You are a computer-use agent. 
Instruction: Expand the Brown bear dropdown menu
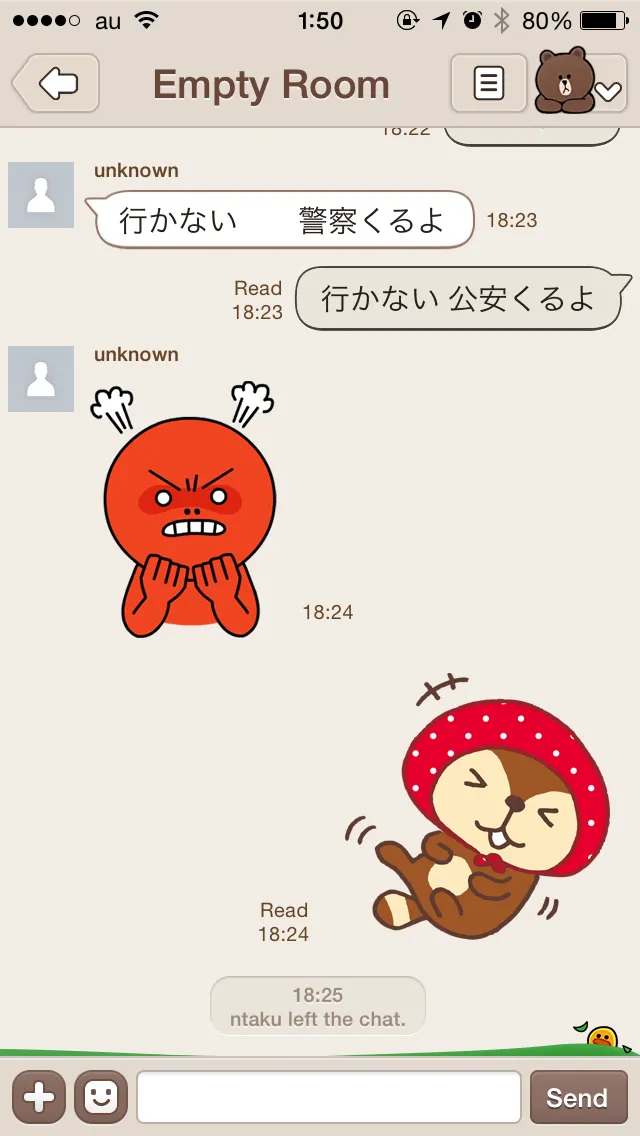[581, 83]
